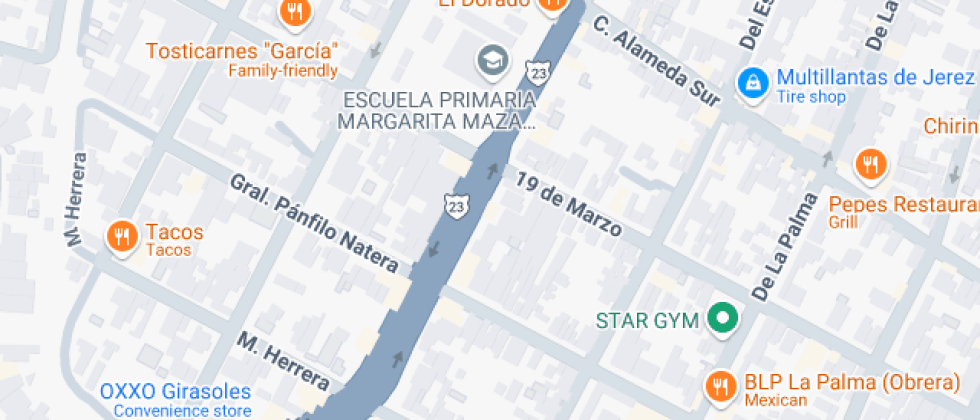
Task: Open the Pepes Restaurant grill marker
Action: pos(870,165)
